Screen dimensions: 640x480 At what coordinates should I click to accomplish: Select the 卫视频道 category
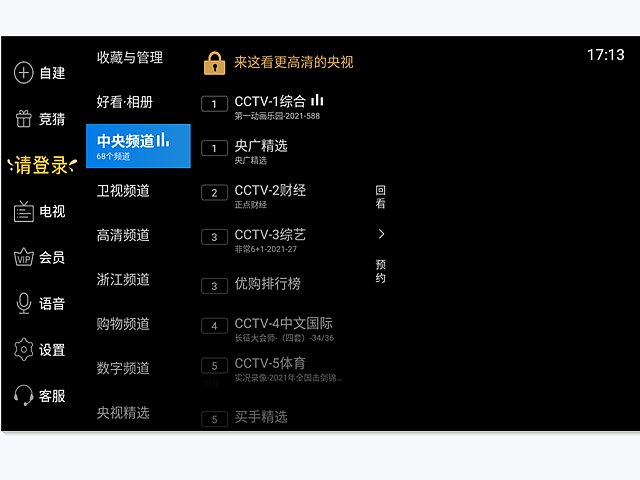tap(123, 191)
